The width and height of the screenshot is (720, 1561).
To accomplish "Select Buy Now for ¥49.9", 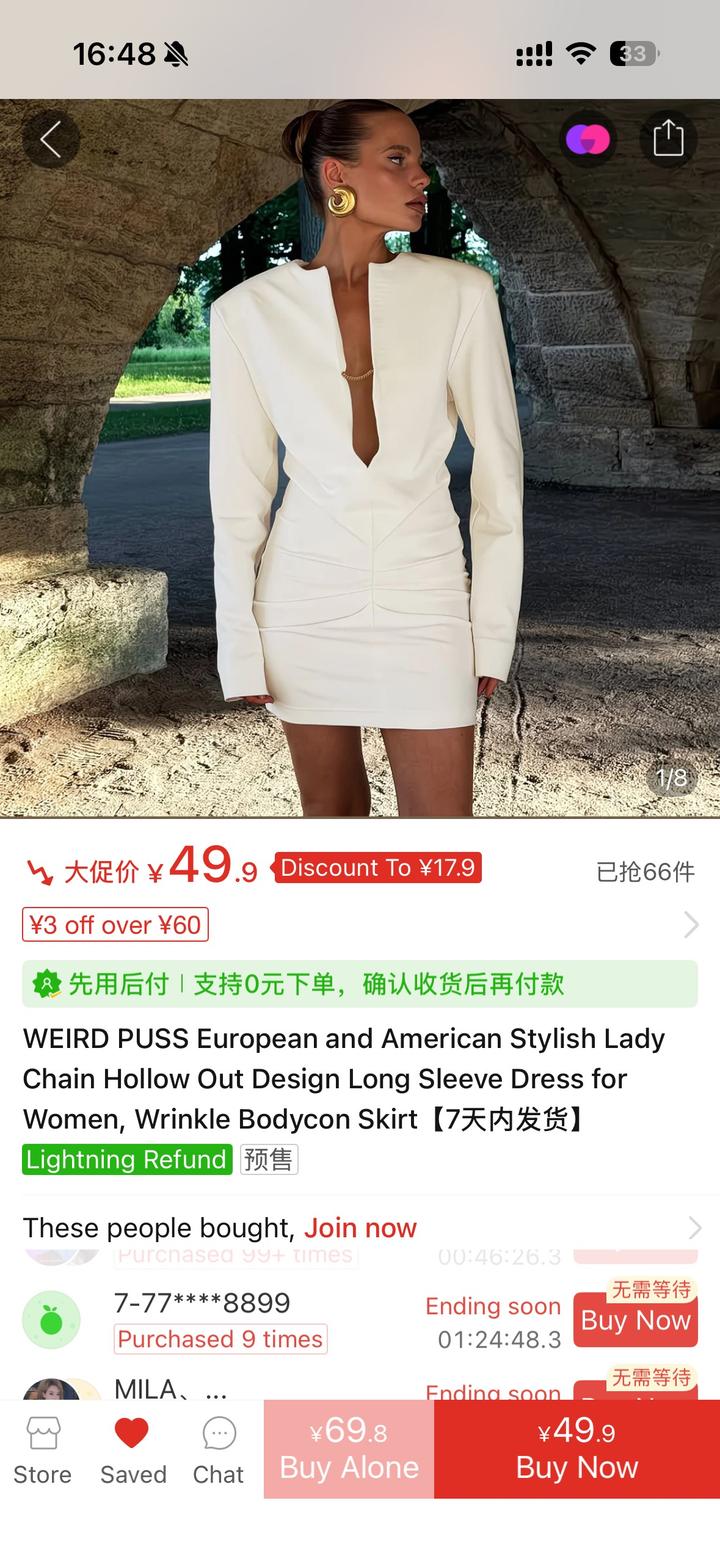I will tap(577, 1449).
